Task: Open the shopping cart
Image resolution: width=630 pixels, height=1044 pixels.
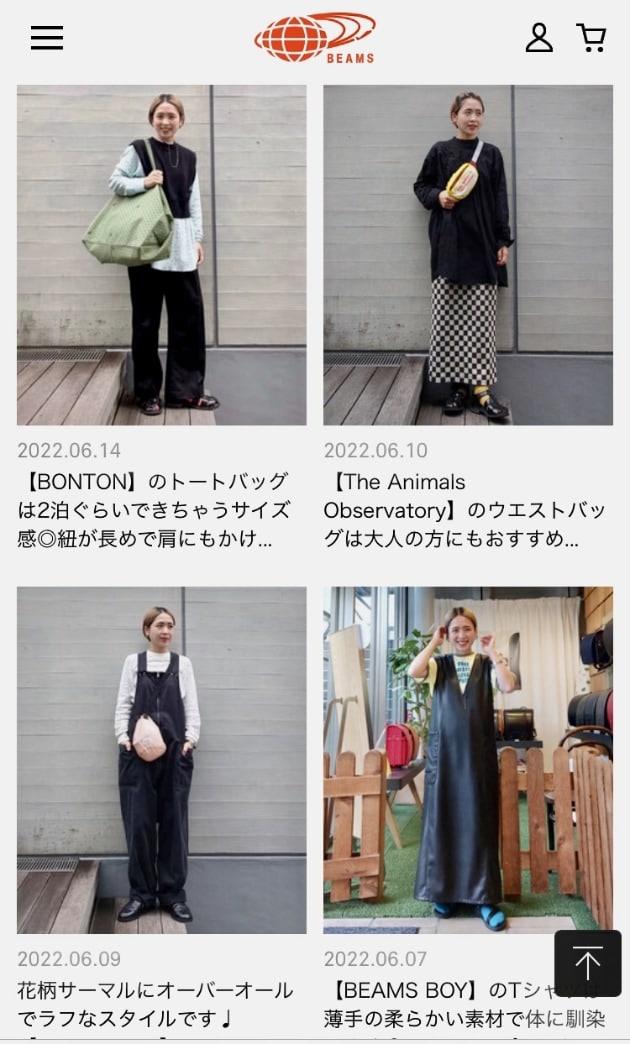Action: click(592, 38)
